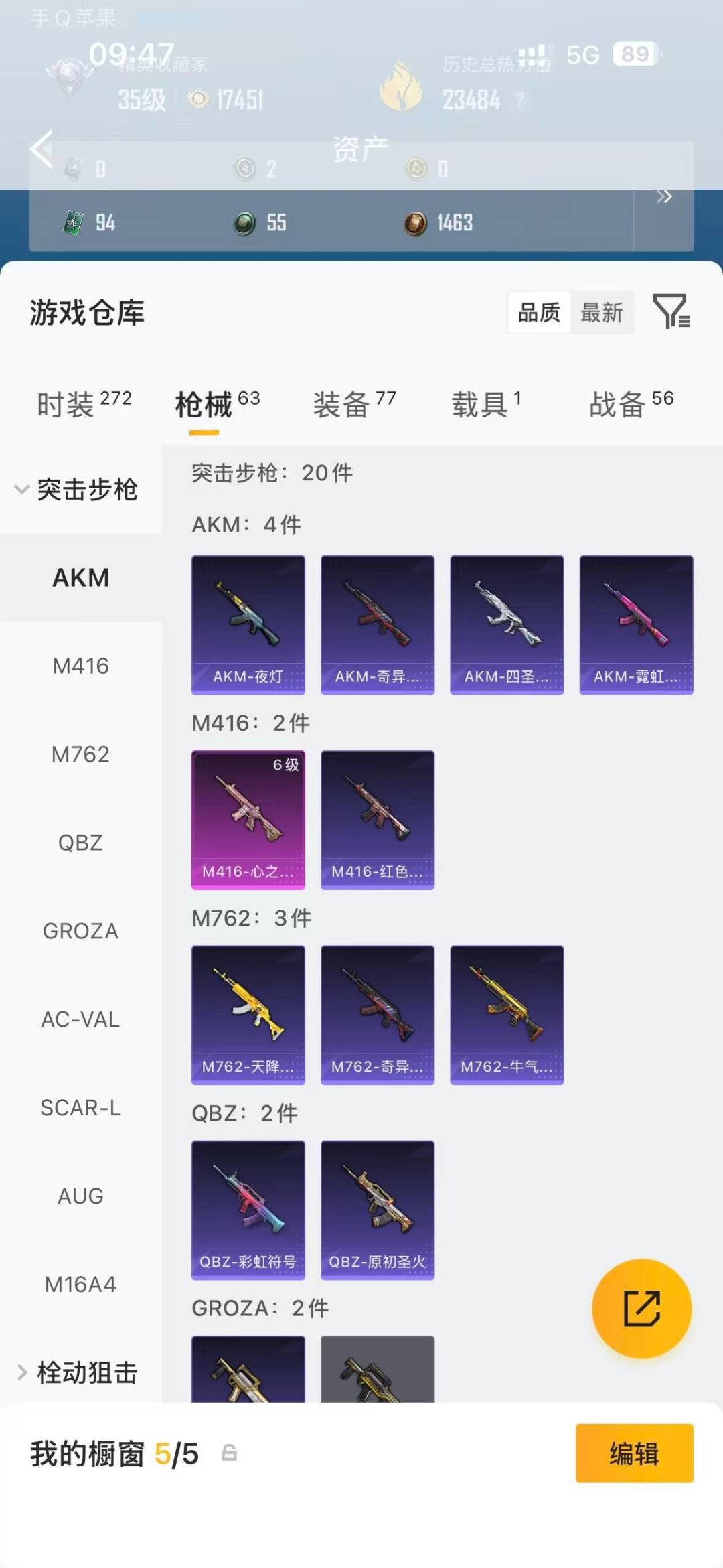Collapse the 突击步枪 category
The image size is (723, 1568).
click(x=87, y=489)
